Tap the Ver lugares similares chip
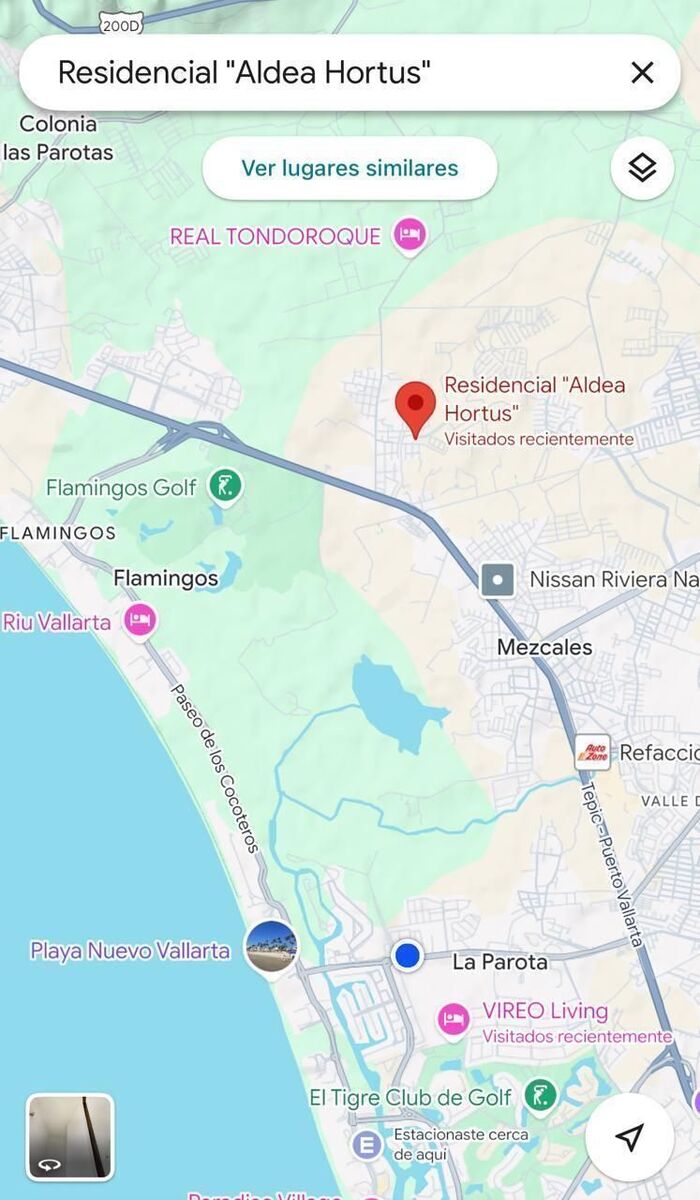The width and height of the screenshot is (700, 1200). 349,168
